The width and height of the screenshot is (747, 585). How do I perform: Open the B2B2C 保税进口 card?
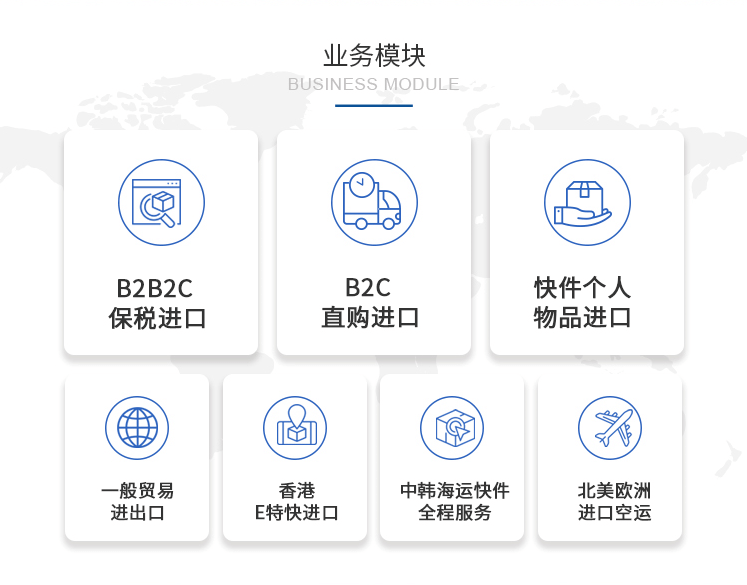161,243
